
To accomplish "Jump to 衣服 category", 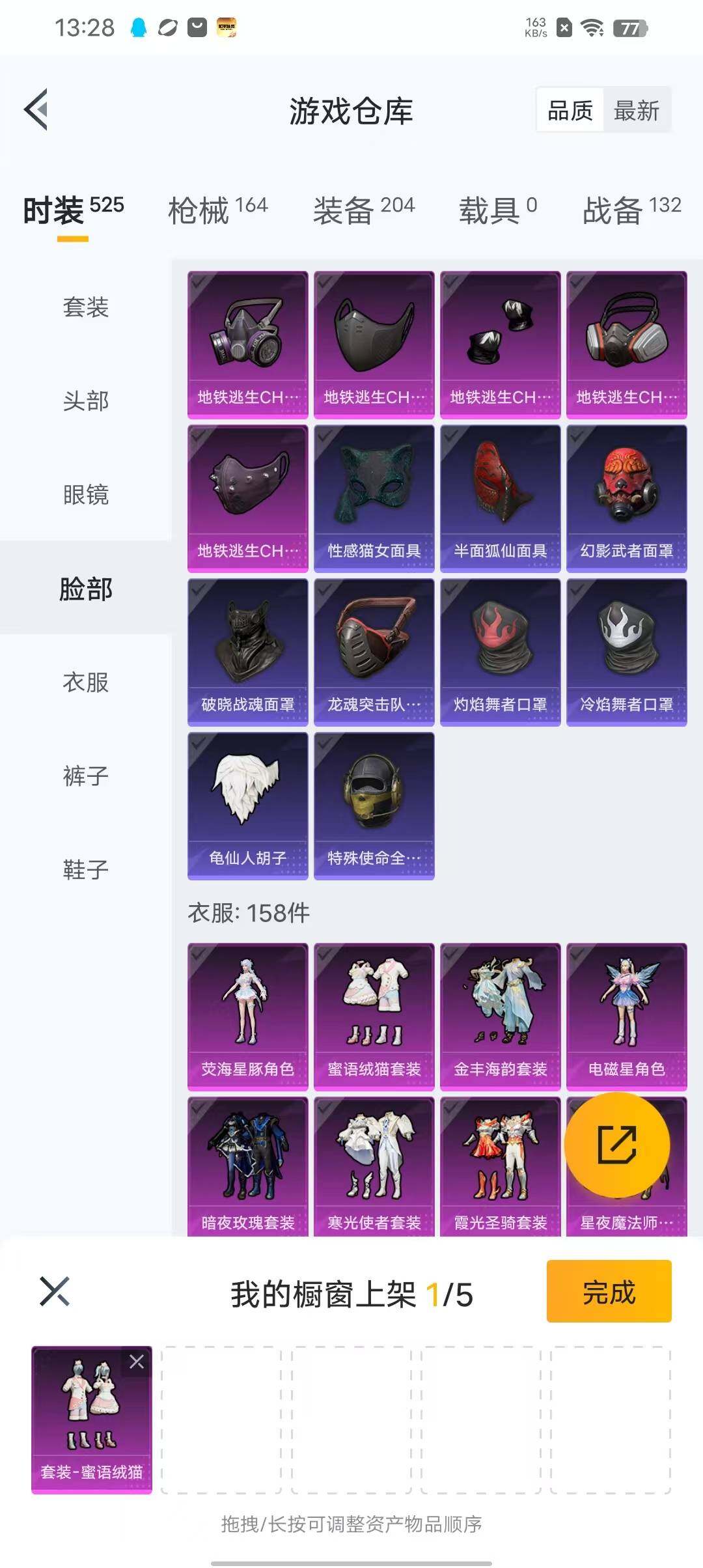I will [x=85, y=682].
